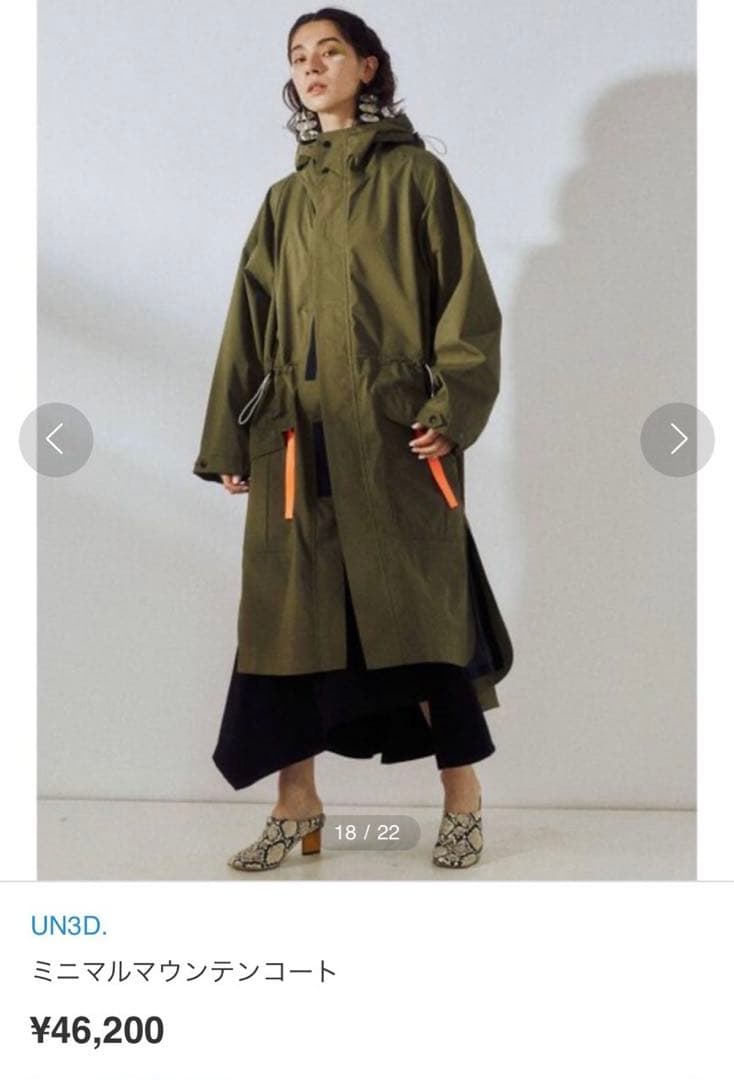734x1080 pixels.
Task: Go to the previous product image
Action: [x=56, y=439]
